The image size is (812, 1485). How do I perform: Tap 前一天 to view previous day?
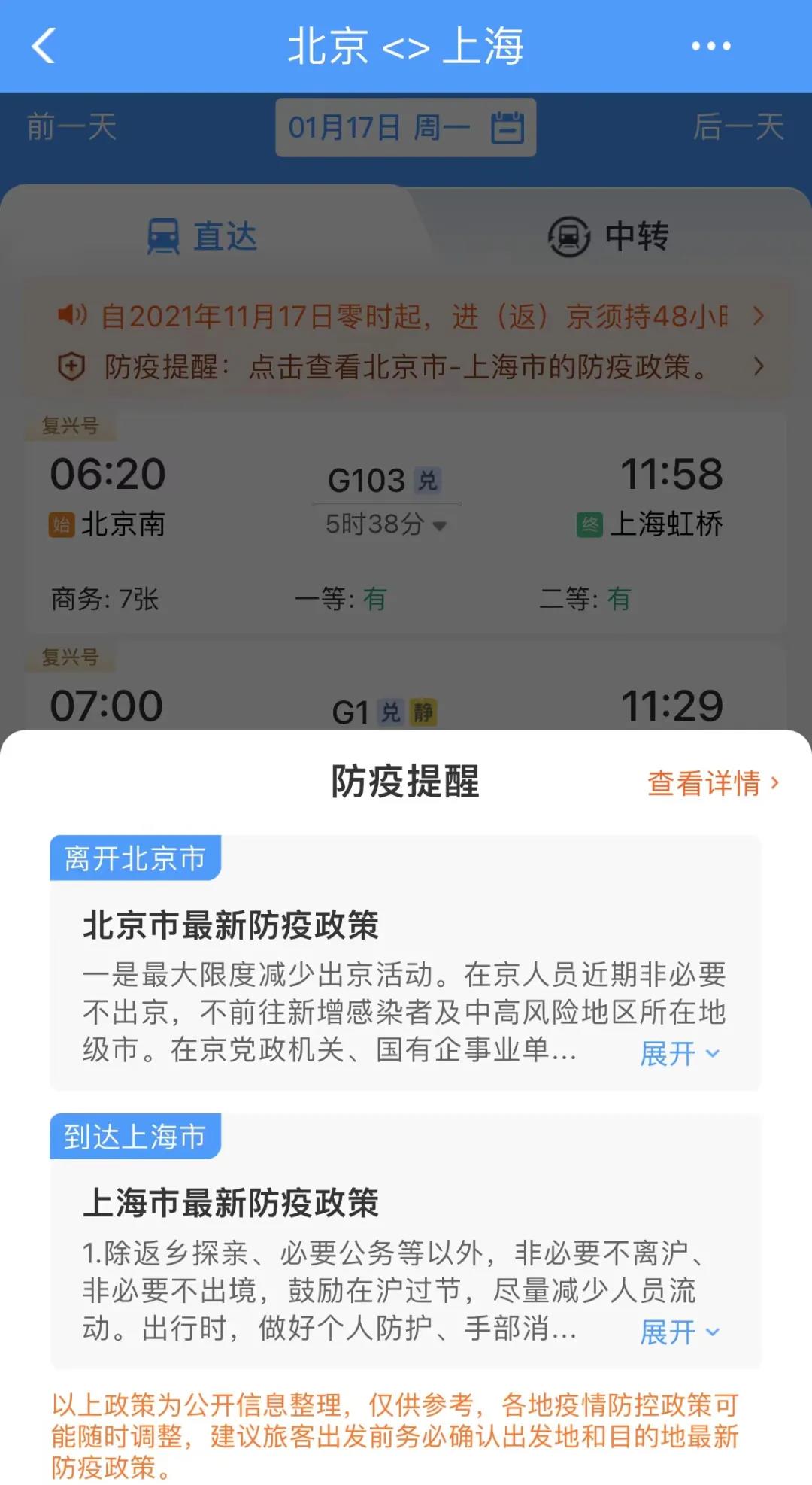pyautogui.click(x=69, y=127)
